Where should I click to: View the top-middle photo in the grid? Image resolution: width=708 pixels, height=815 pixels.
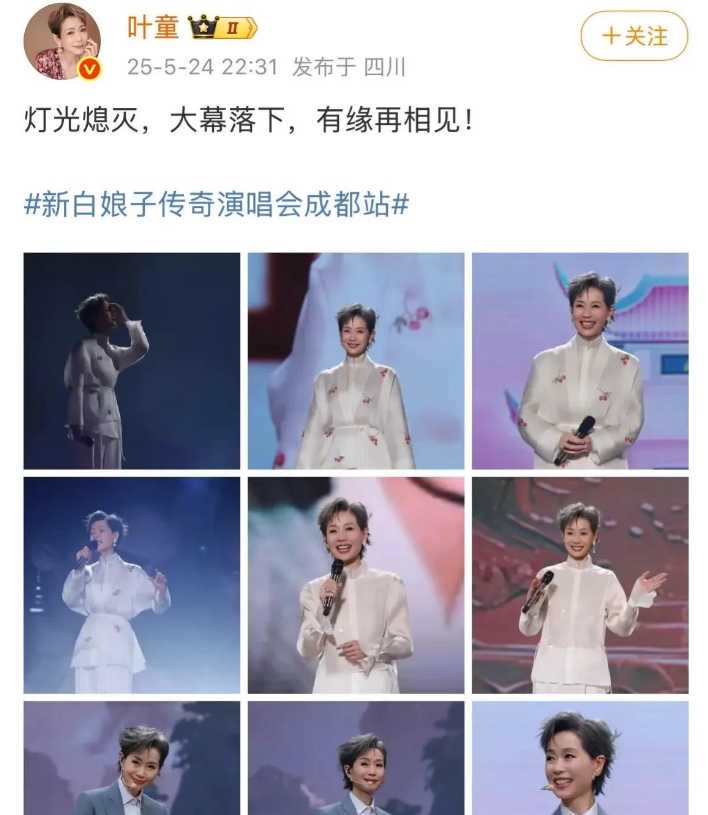[x=356, y=361]
